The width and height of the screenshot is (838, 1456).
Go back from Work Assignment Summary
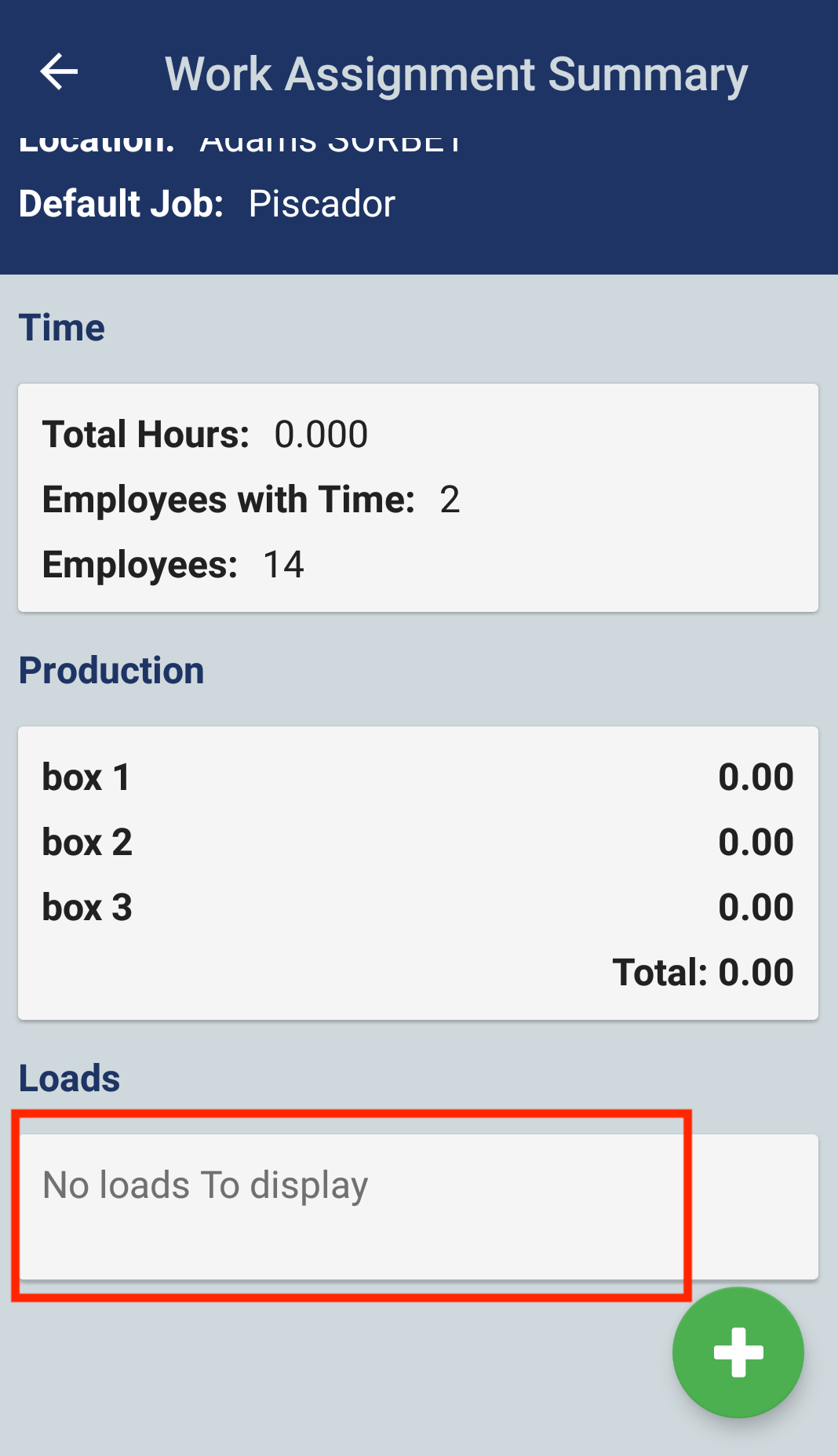coord(59,72)
